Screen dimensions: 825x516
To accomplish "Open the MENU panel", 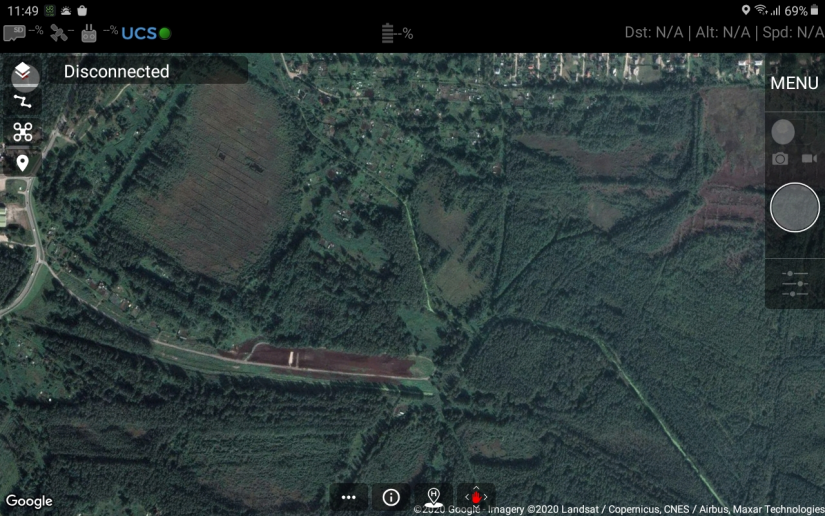I will click(x=794, y=83).
